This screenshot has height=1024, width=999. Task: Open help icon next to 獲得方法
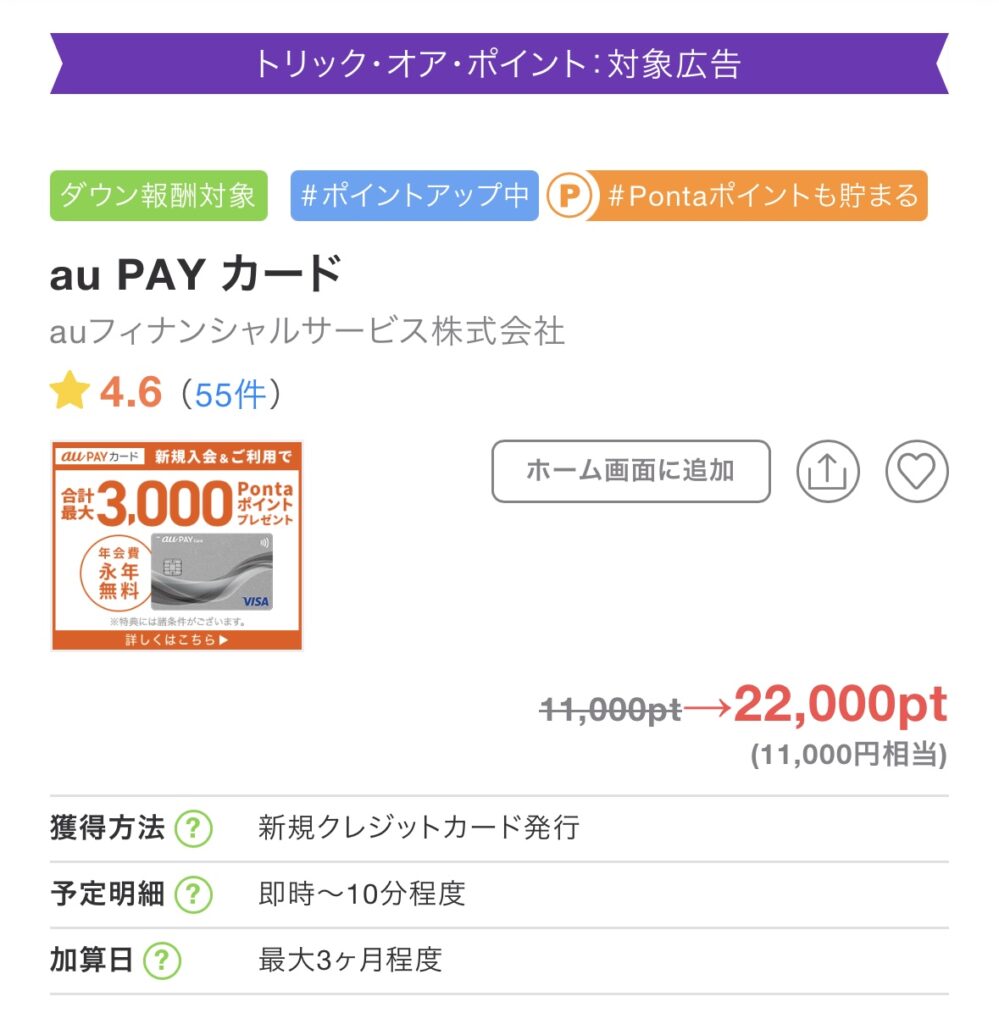[194, 829]
